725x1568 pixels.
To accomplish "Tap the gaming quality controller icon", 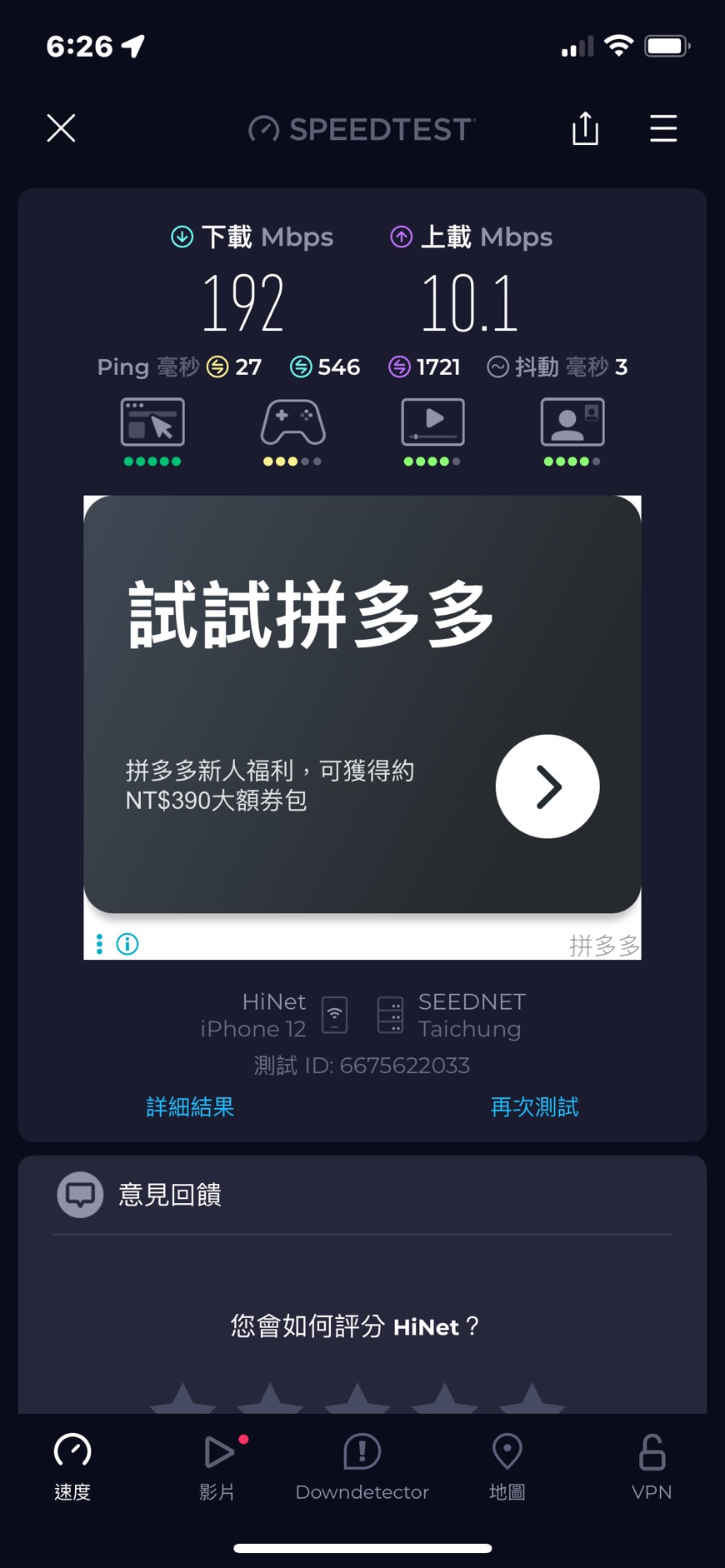I will [292, 423].
